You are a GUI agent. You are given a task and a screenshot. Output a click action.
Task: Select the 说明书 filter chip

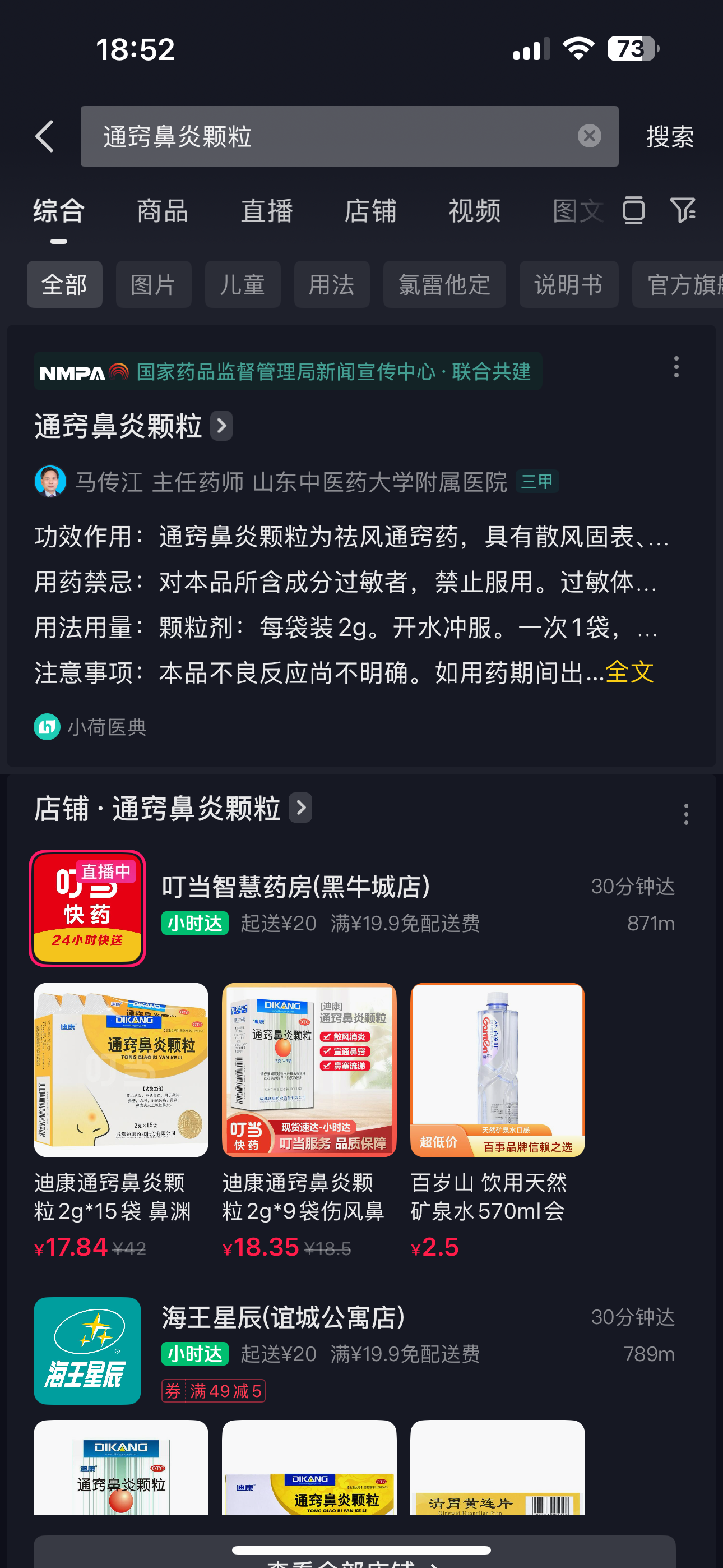click(568, 284)
